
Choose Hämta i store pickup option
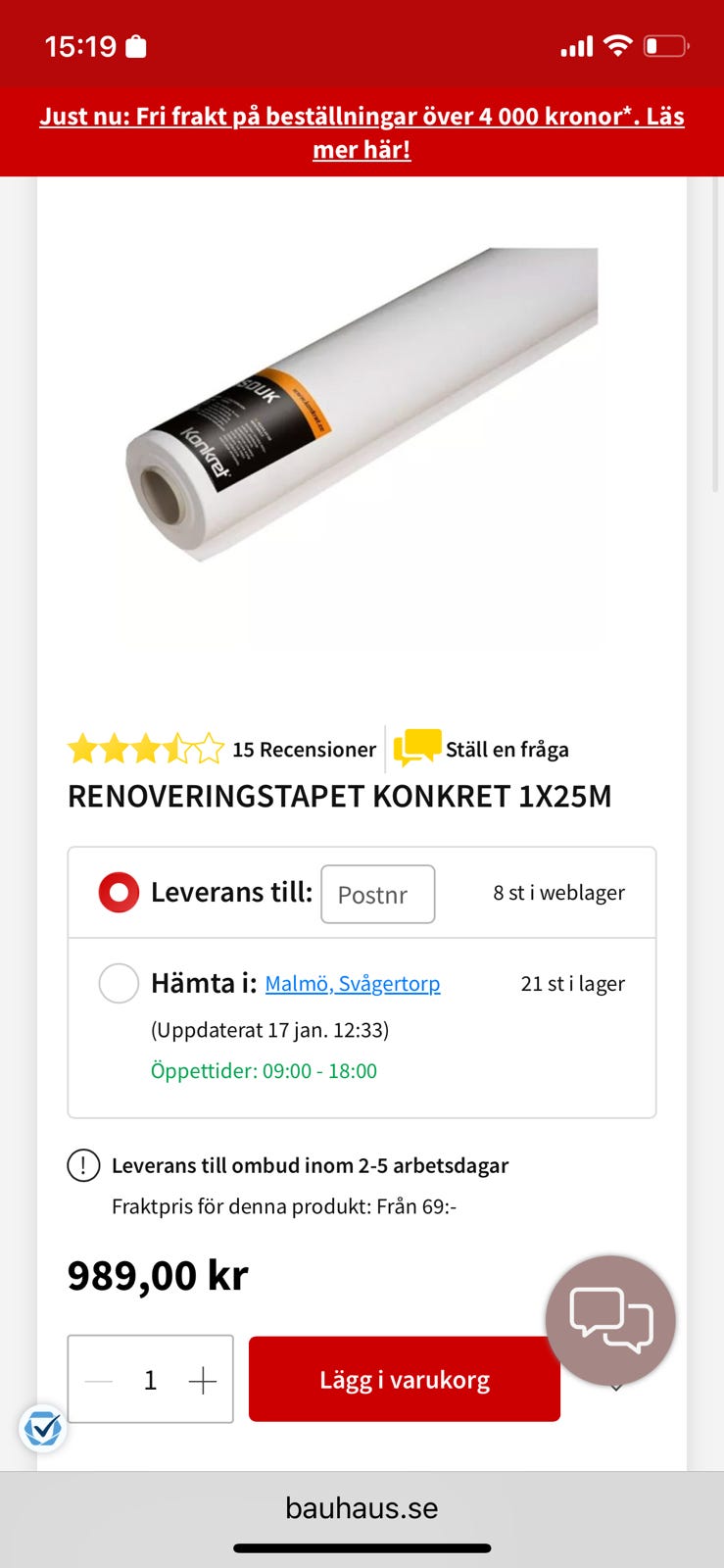119,983
